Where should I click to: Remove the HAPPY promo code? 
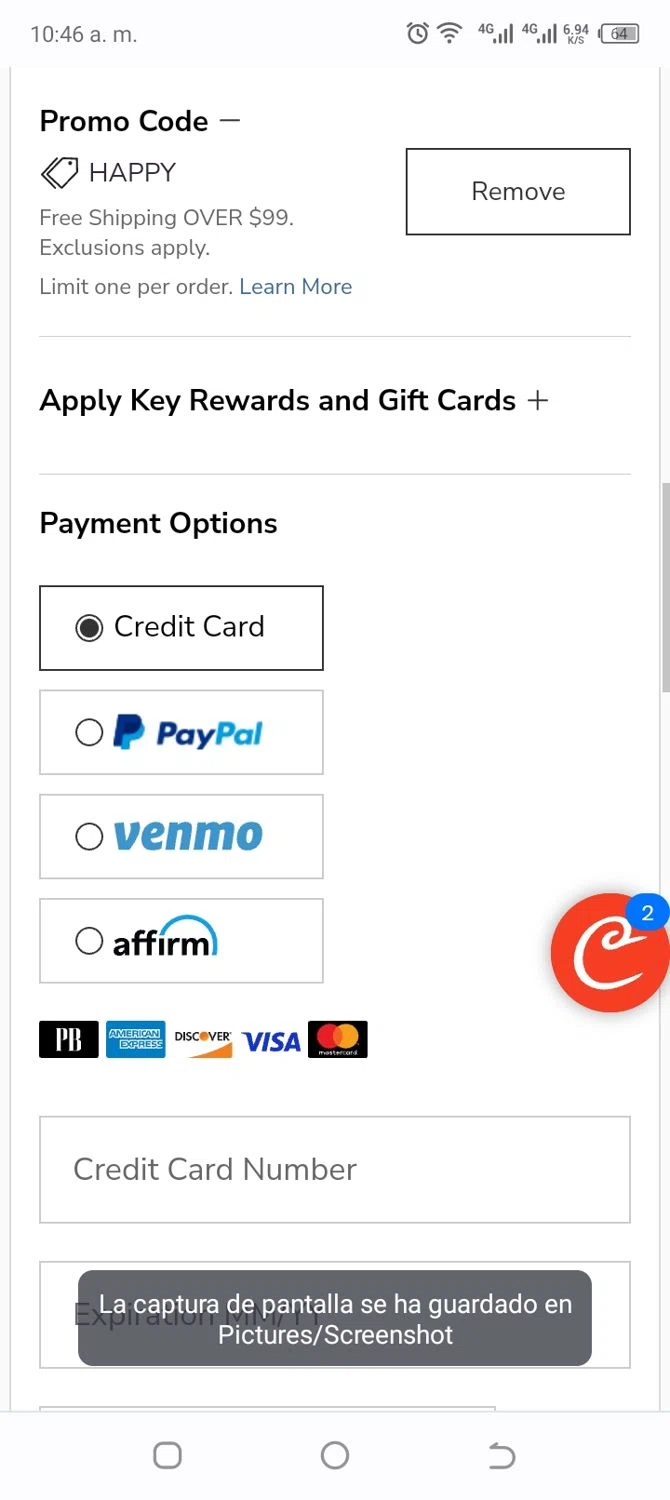(518, 192)
